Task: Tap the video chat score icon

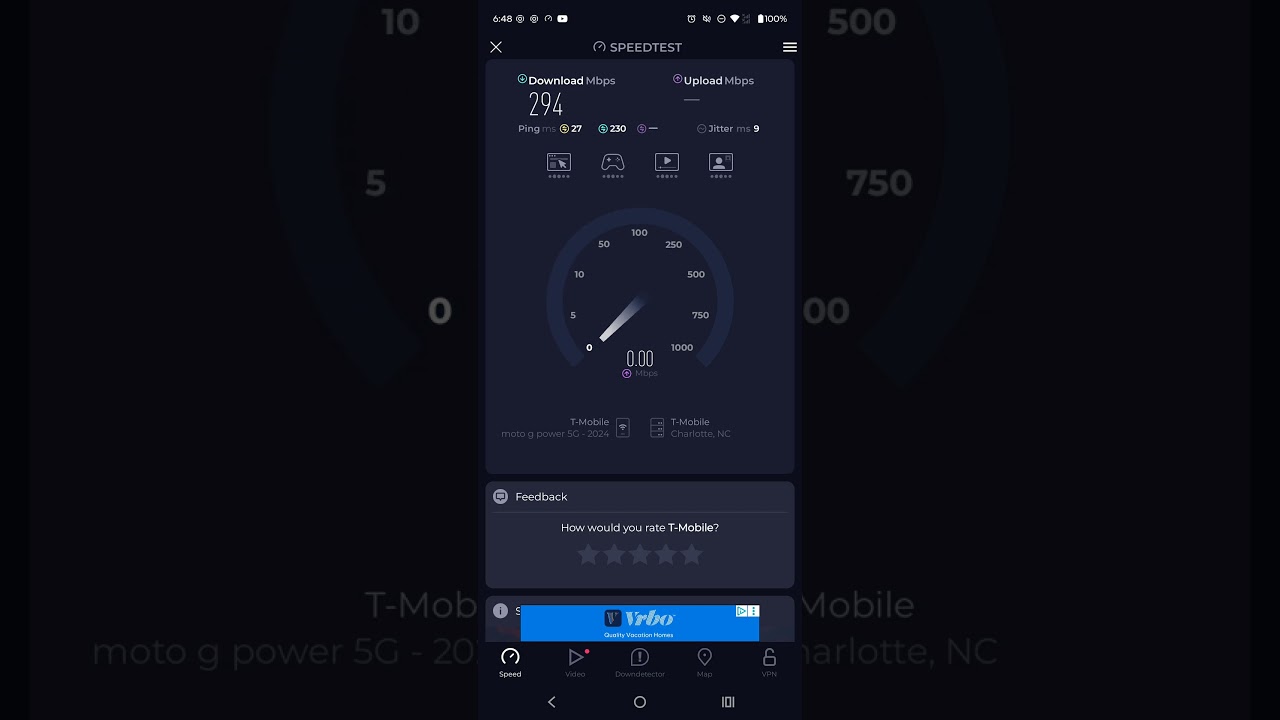Action: pos(721,164)
